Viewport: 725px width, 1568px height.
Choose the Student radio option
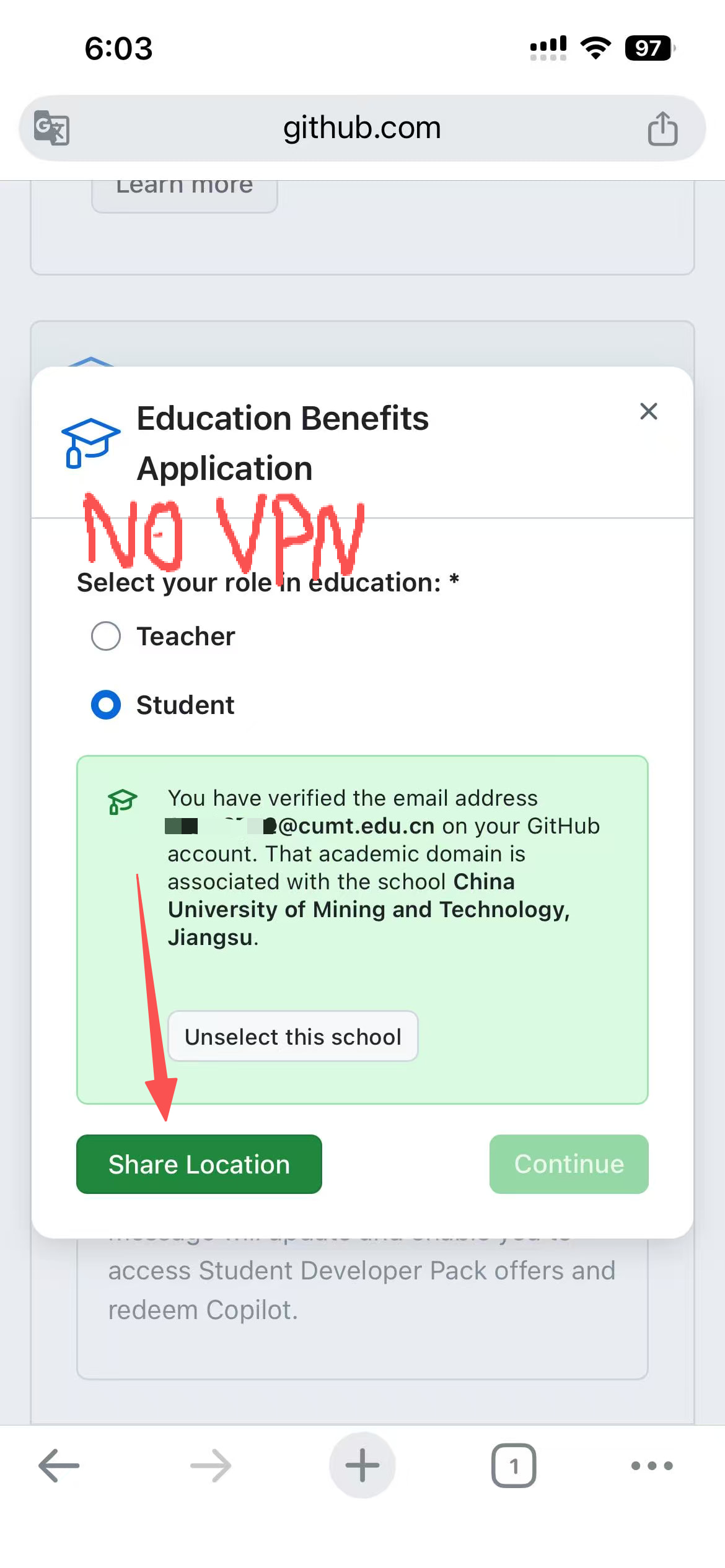(105, 705)
